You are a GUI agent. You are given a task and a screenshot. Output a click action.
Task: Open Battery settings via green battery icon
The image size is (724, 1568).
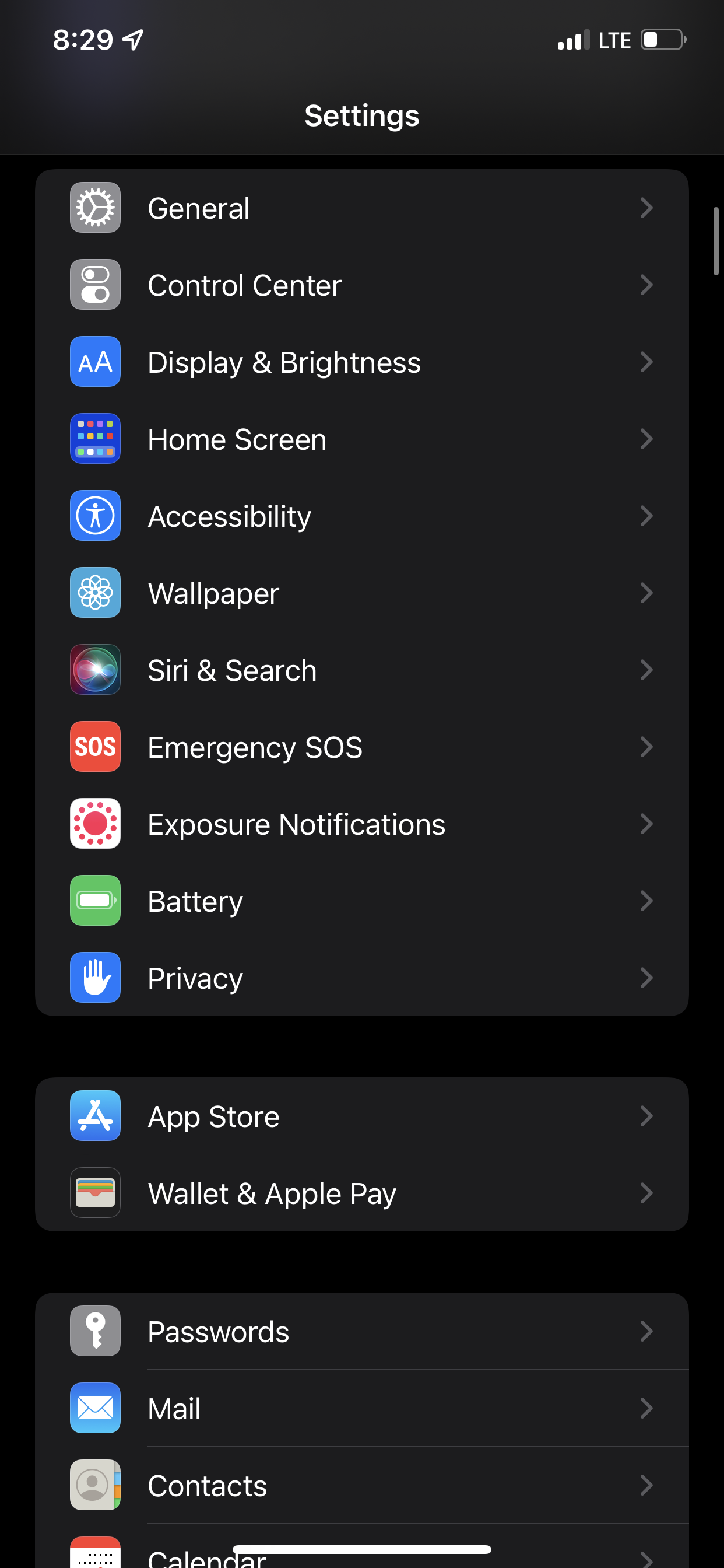tap(95, 901)
